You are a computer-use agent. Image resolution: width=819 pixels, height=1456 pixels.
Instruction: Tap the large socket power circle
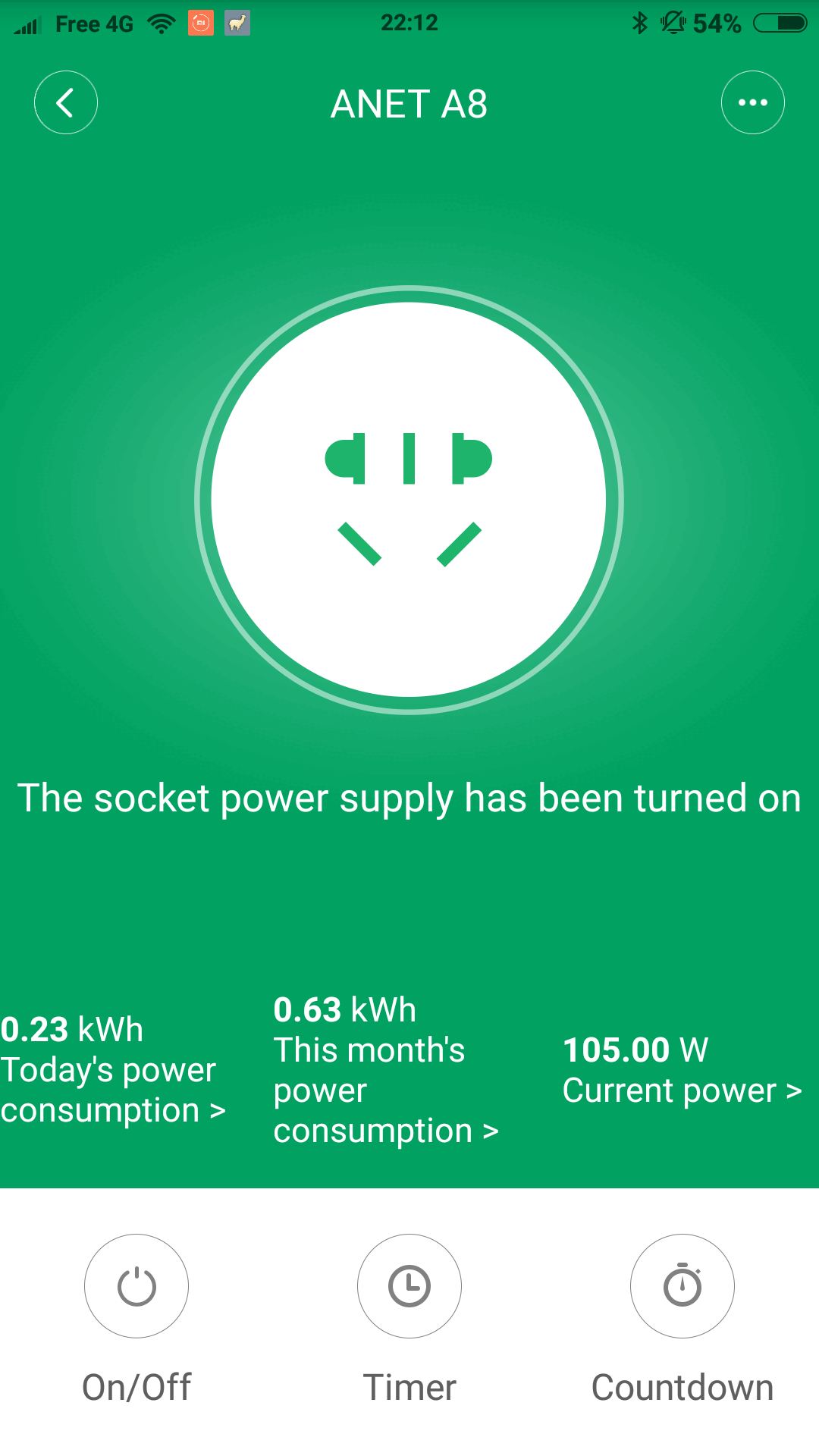pyautogui.click(x=409, y=500)
